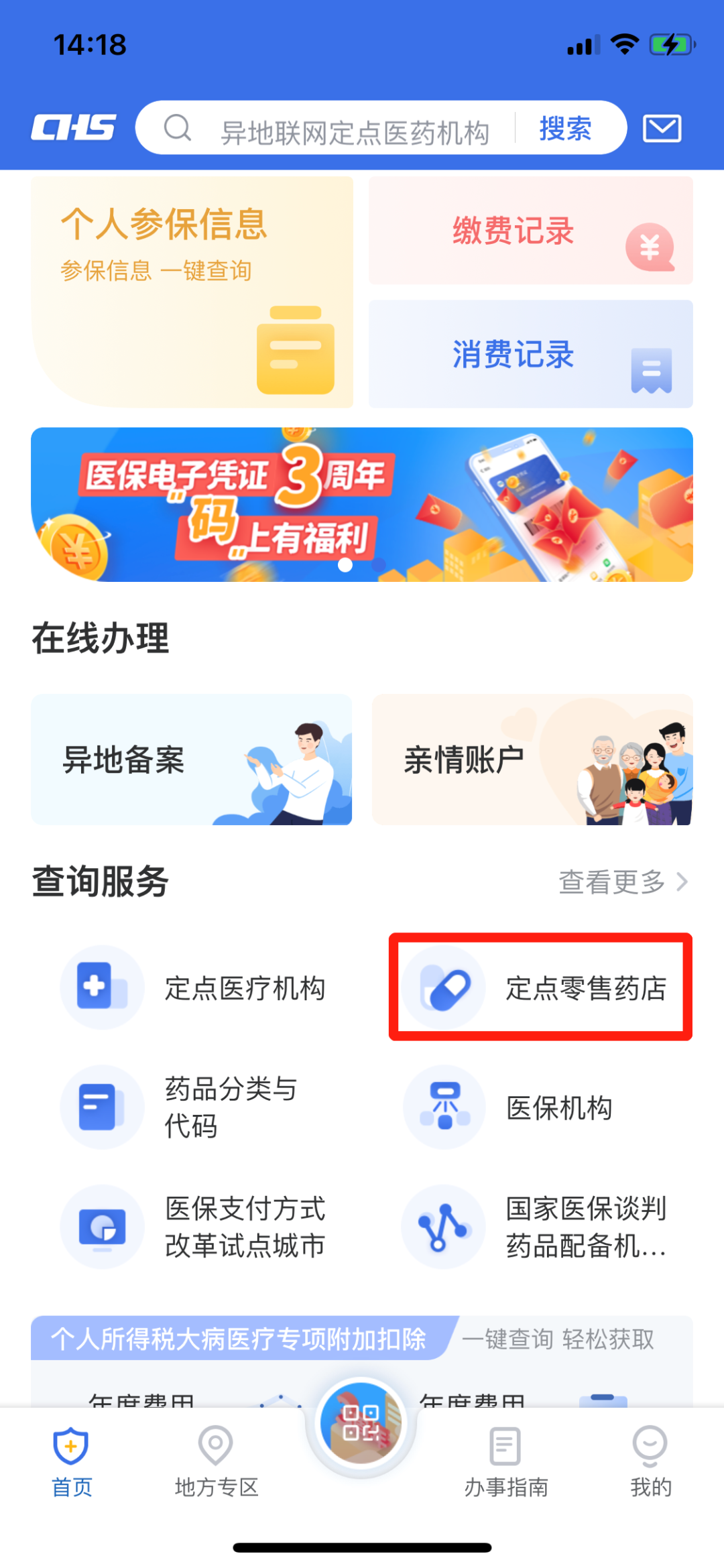Switch to the 地方专区 tab

point(216,1461)
